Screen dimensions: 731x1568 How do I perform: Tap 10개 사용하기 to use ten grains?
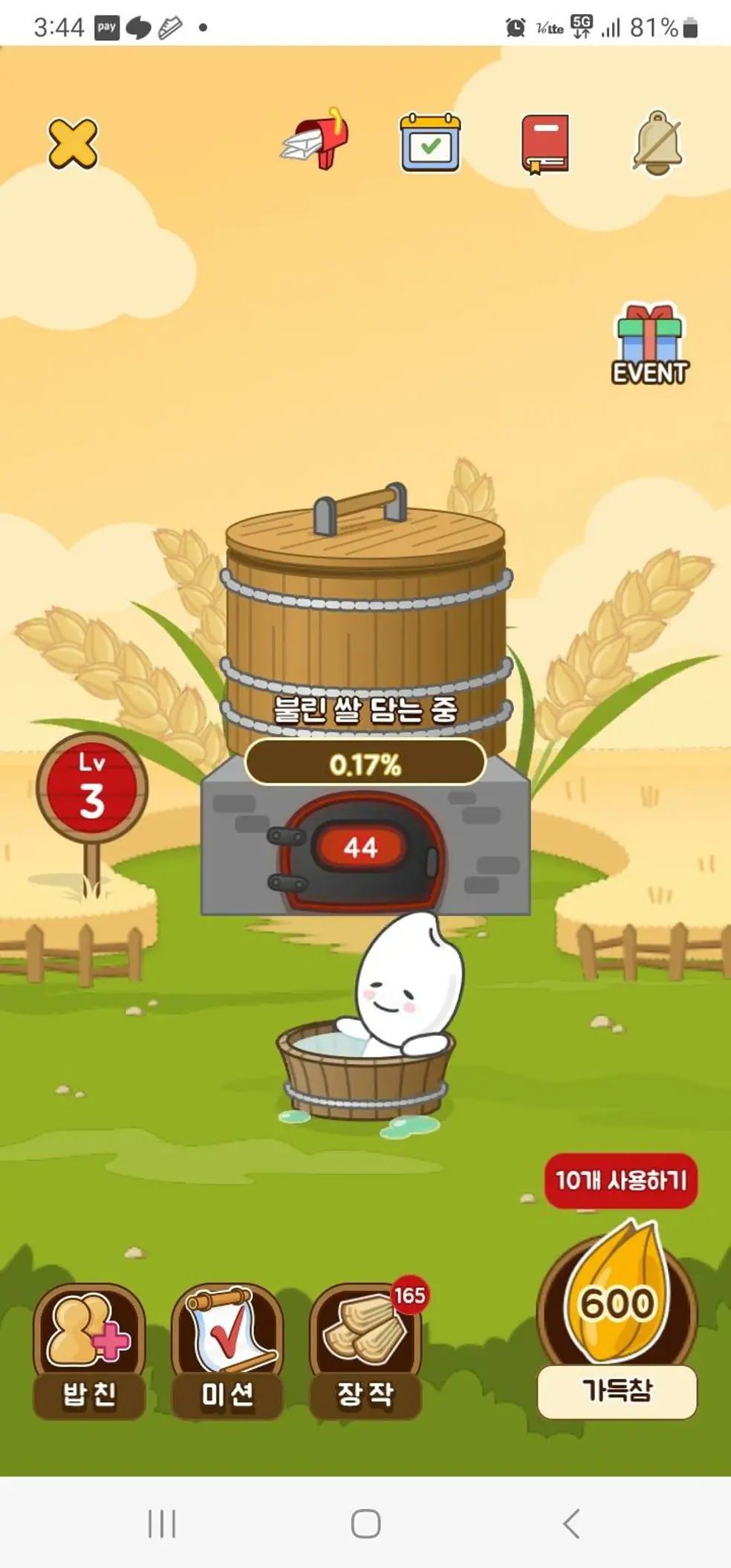621,1181
